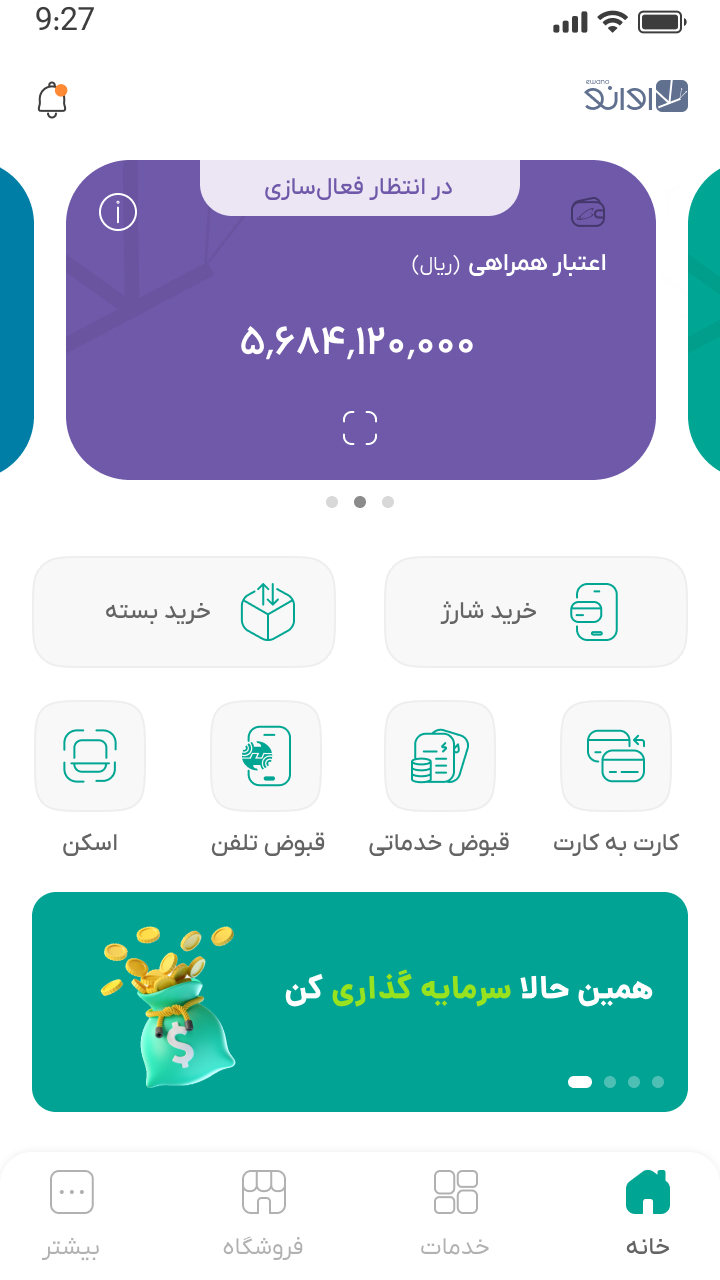Open notifications via the bell icon
This screenshot has width=720, height=1280.
pos(52,99)
